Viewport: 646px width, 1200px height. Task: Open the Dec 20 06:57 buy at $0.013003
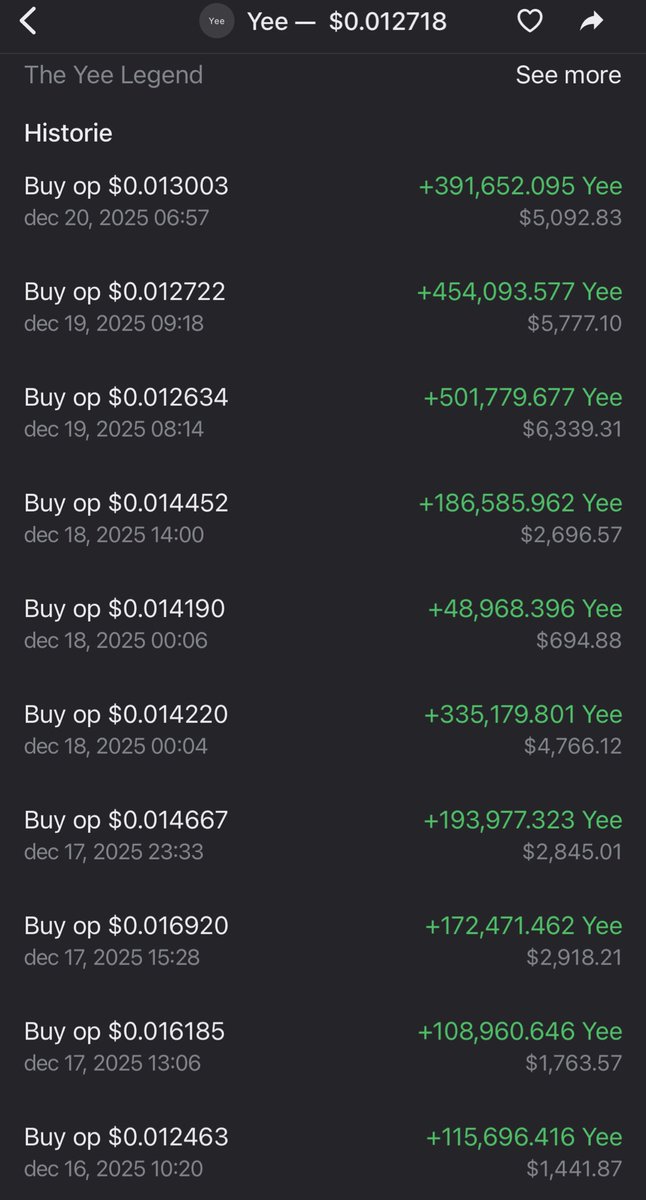[322, 201]
